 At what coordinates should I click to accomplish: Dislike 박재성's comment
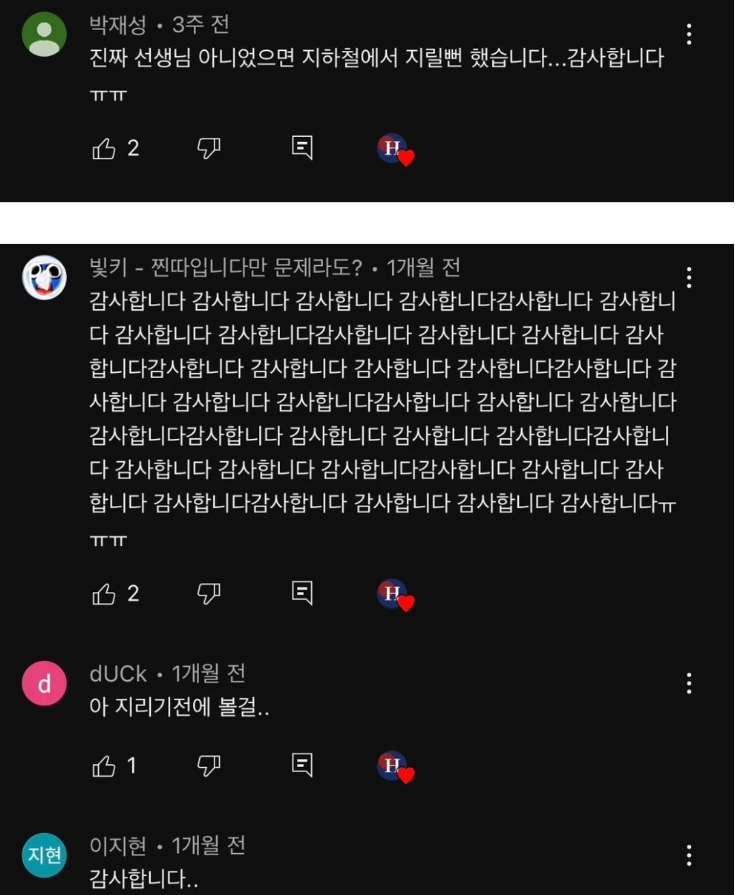pyautogui.click(x=208, y=149)
